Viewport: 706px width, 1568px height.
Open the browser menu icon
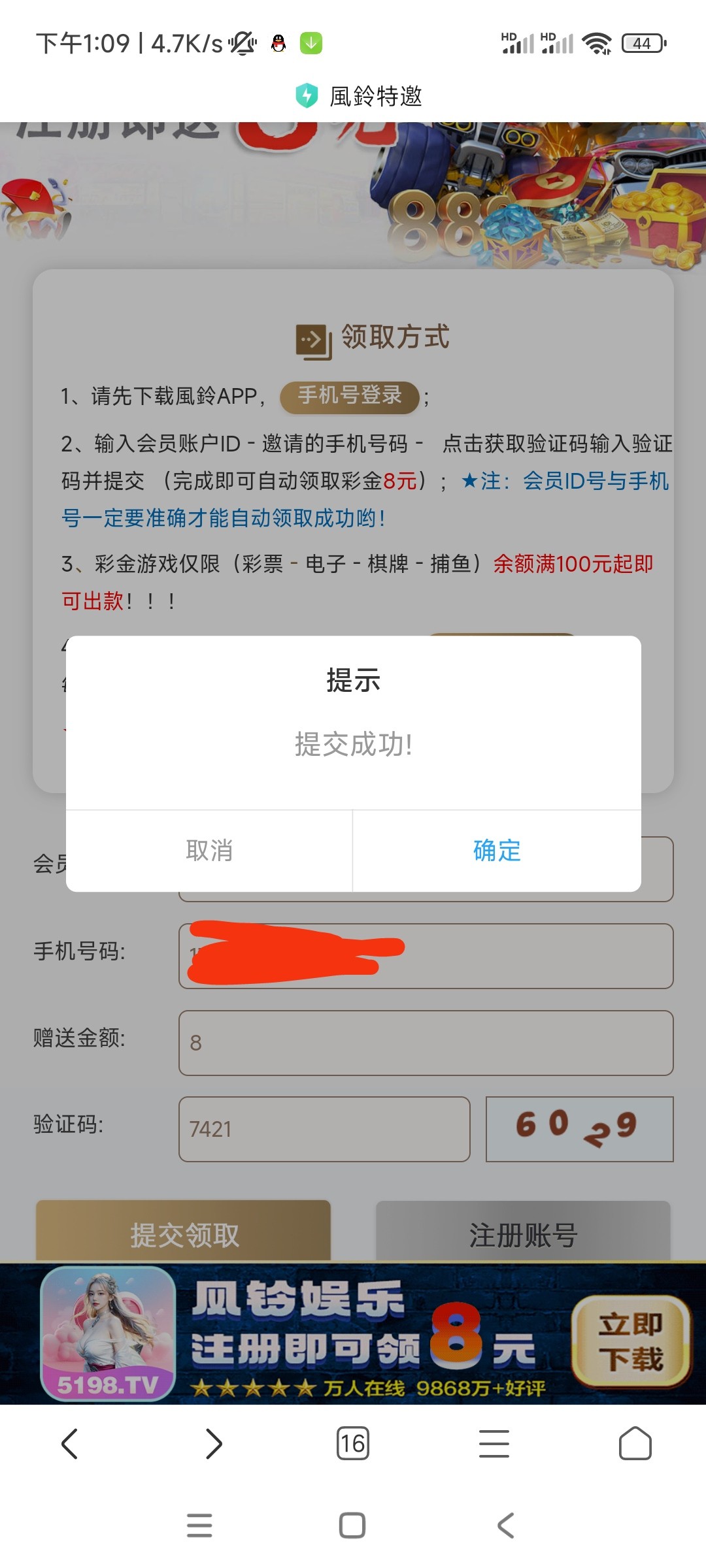494,1443
